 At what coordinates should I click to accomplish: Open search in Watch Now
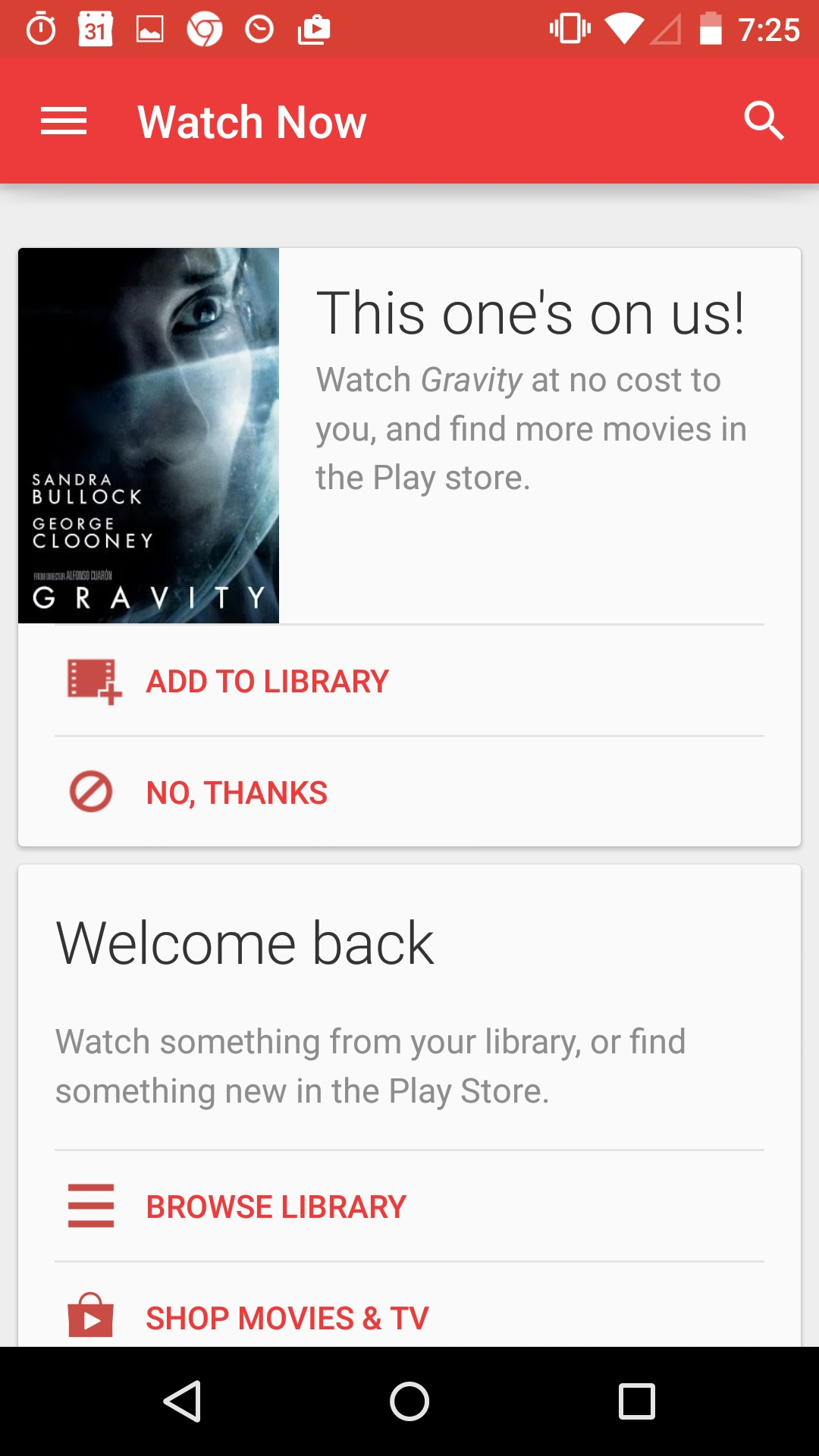point(763,121)
